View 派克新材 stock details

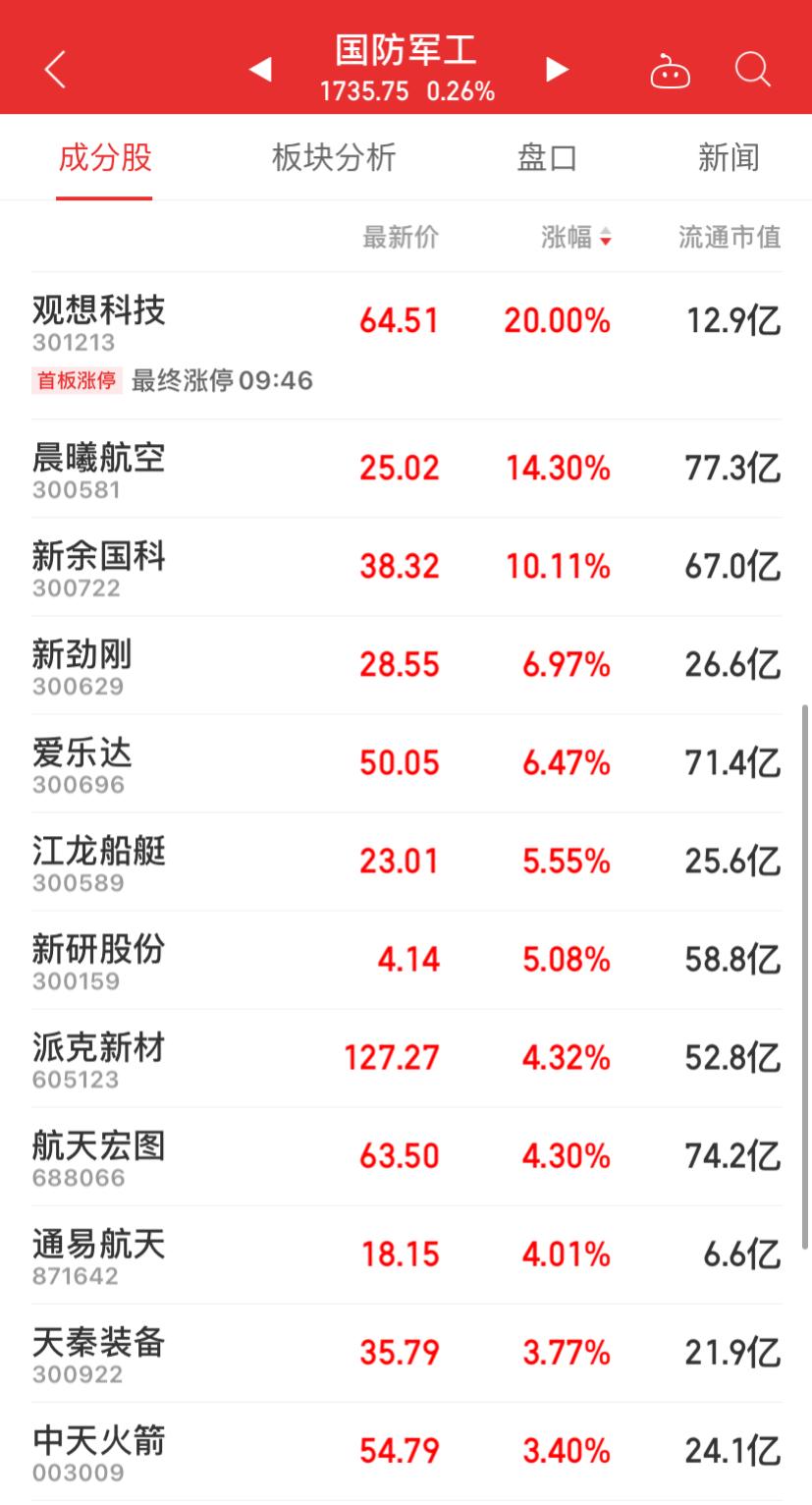click(406, 1058)
